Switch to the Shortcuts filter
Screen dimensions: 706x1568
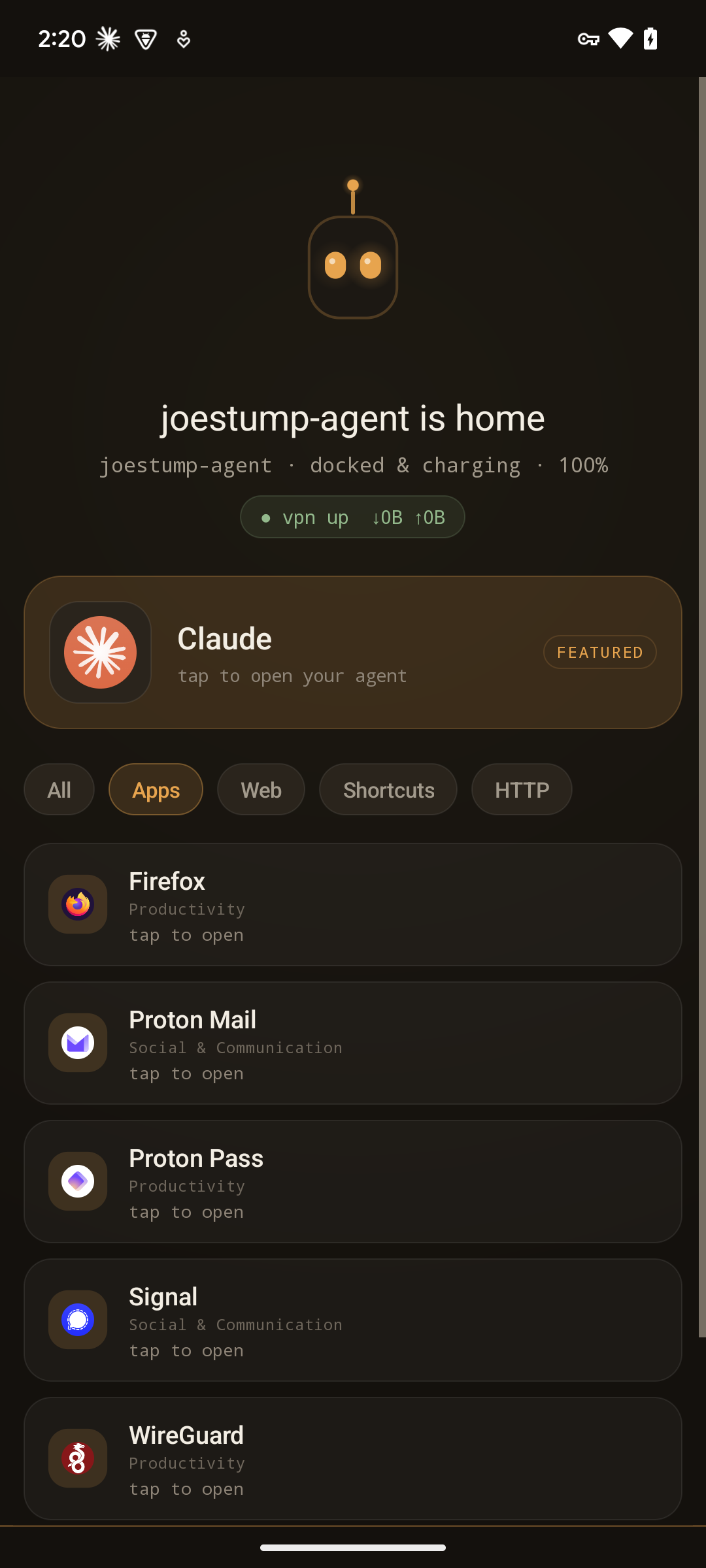pyautogui.click(x=388, y=789)
